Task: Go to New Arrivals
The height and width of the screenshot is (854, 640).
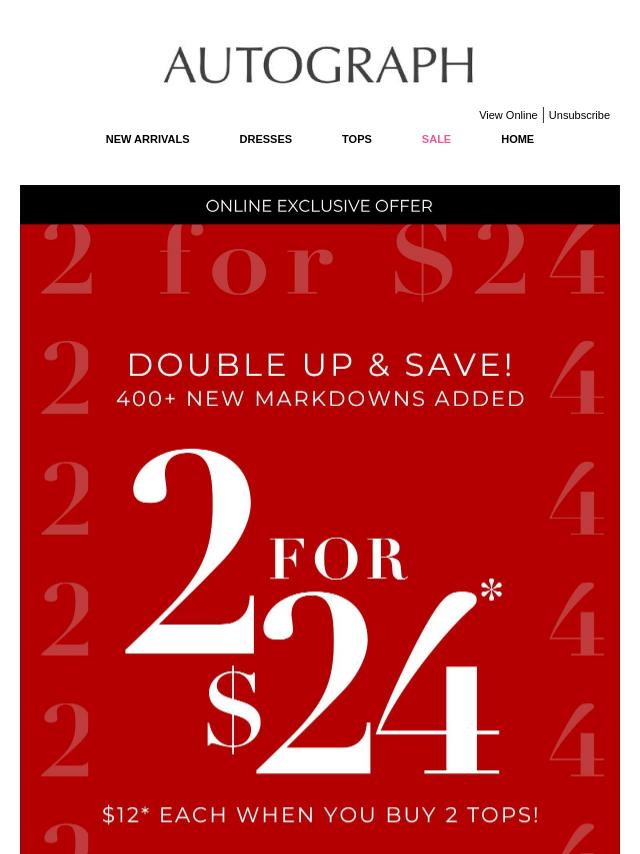Action: coord(147,139)
